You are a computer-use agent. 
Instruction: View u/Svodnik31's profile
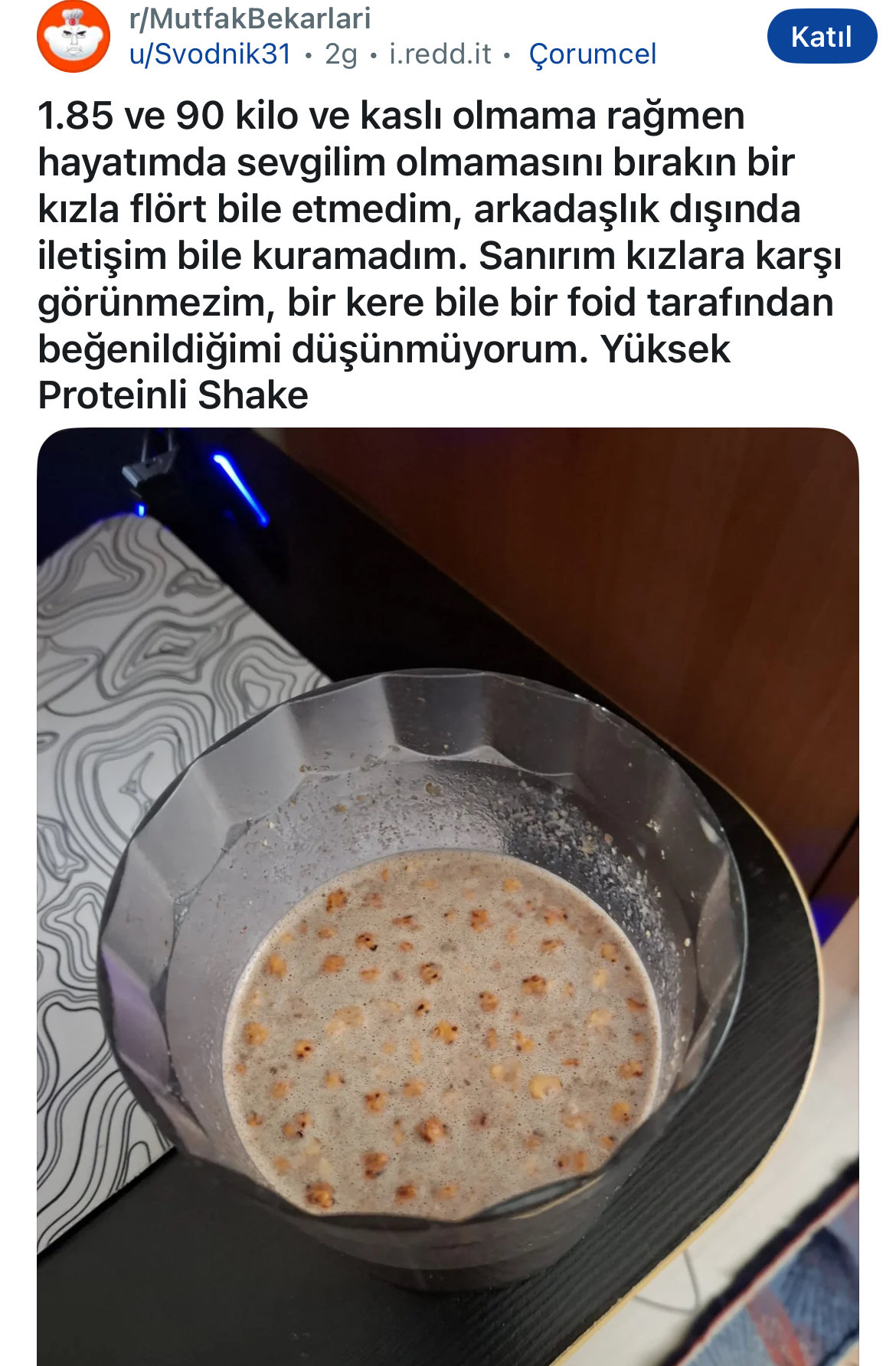coord(211,54)
